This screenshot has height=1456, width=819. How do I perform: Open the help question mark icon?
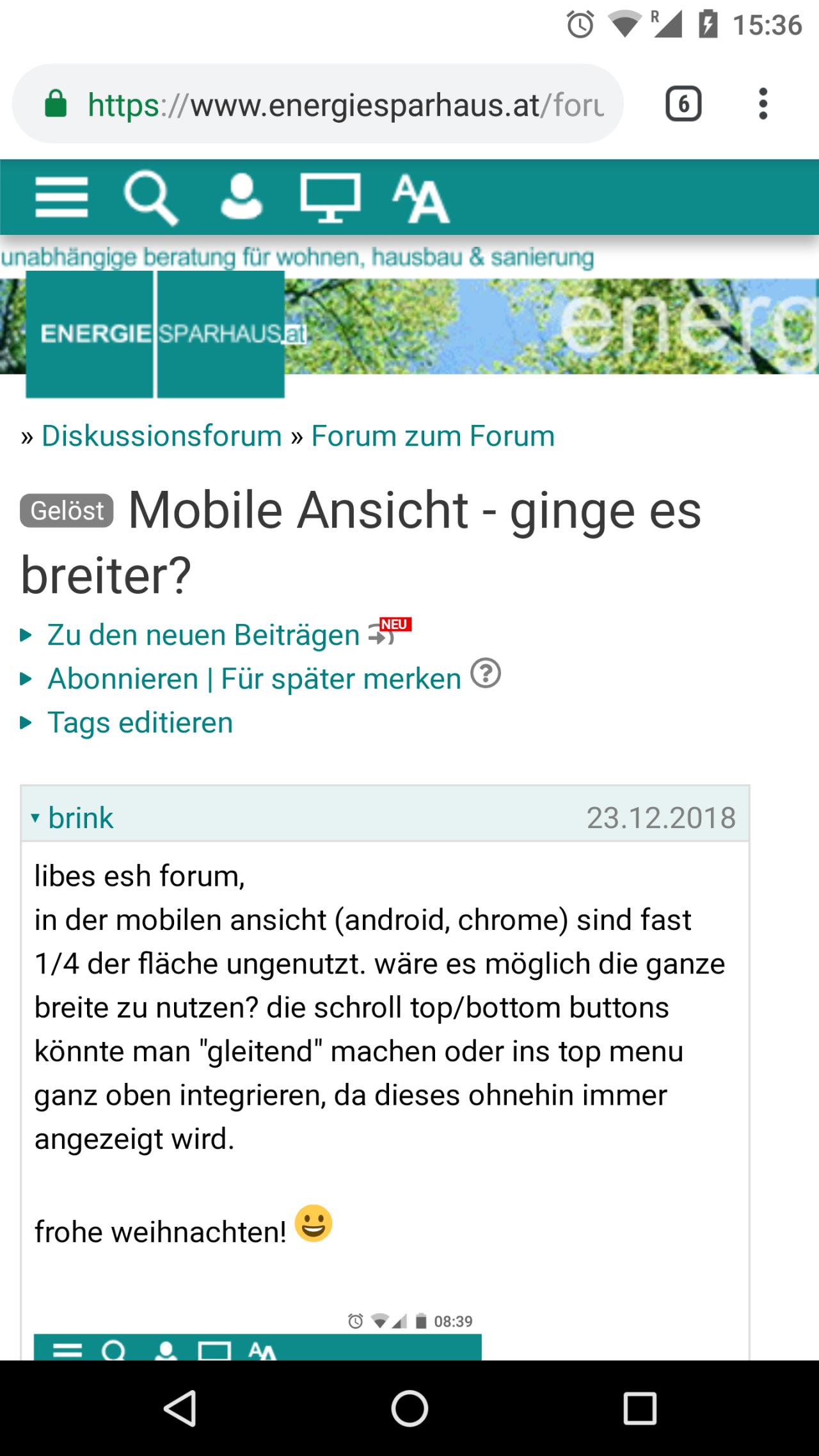click(486, 673)
